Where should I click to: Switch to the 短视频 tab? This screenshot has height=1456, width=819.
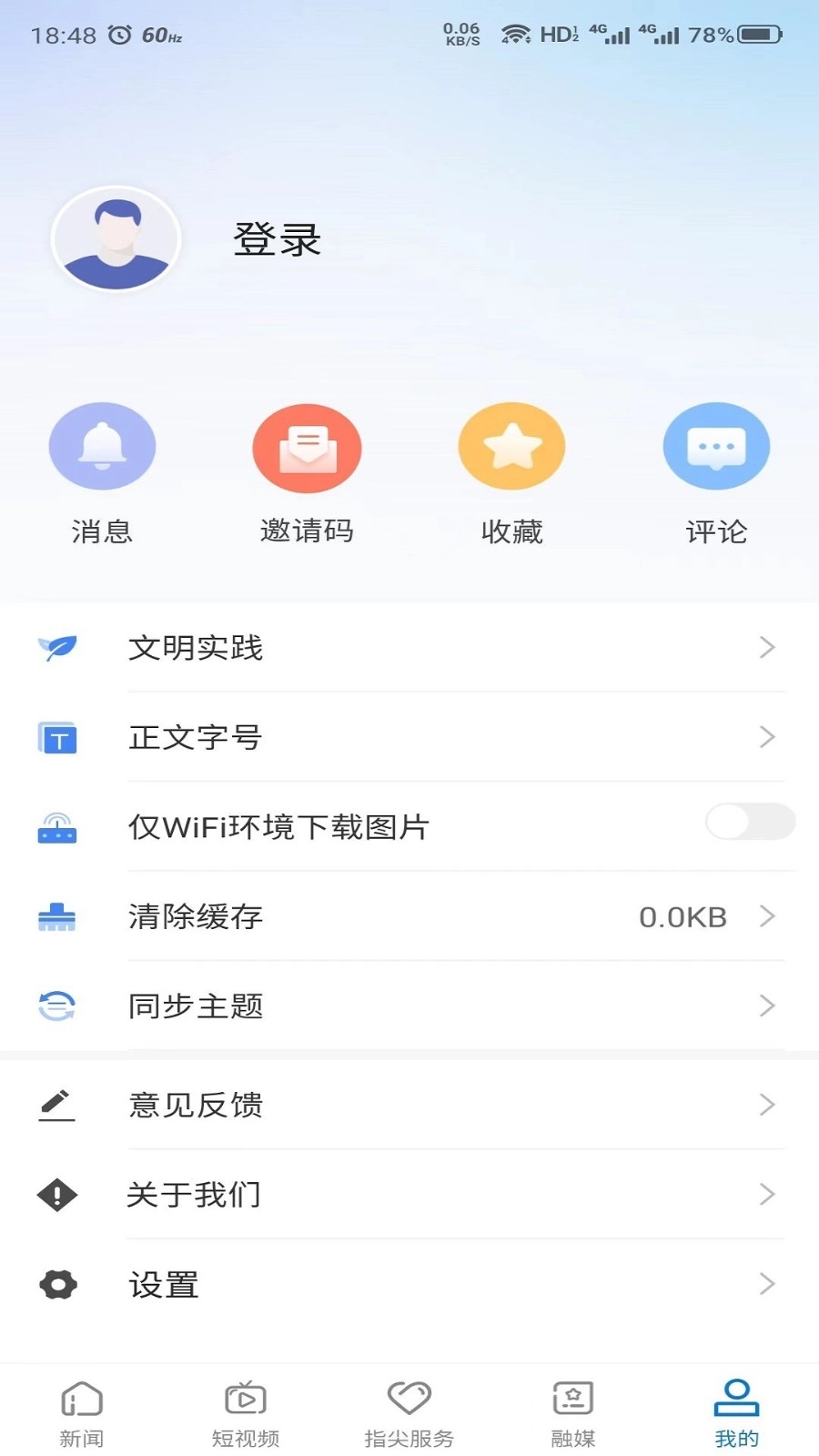pos(245,1410)
